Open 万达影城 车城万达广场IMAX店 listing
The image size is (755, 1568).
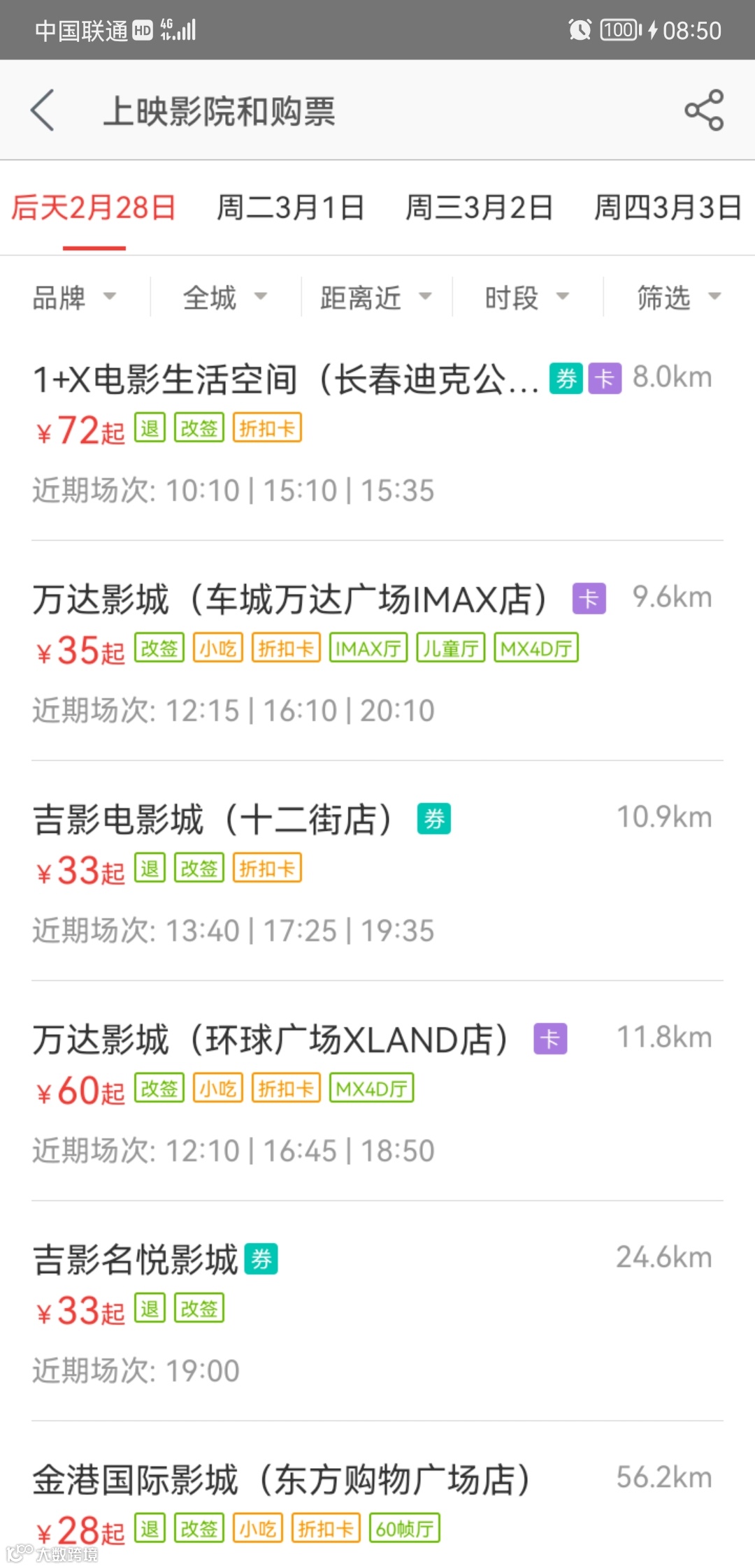coord(290,600)
